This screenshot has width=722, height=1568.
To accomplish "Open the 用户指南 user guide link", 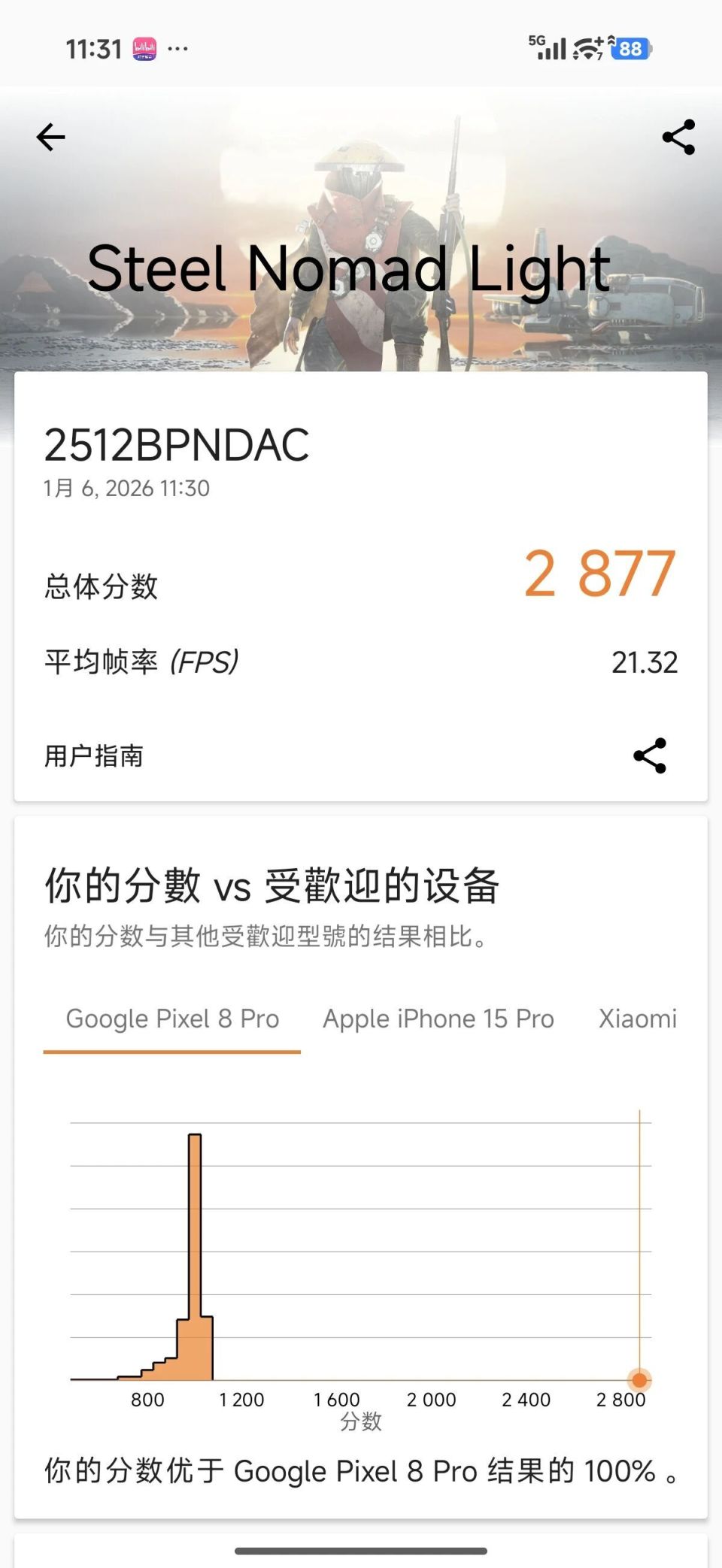I will [x=95, y=756].
